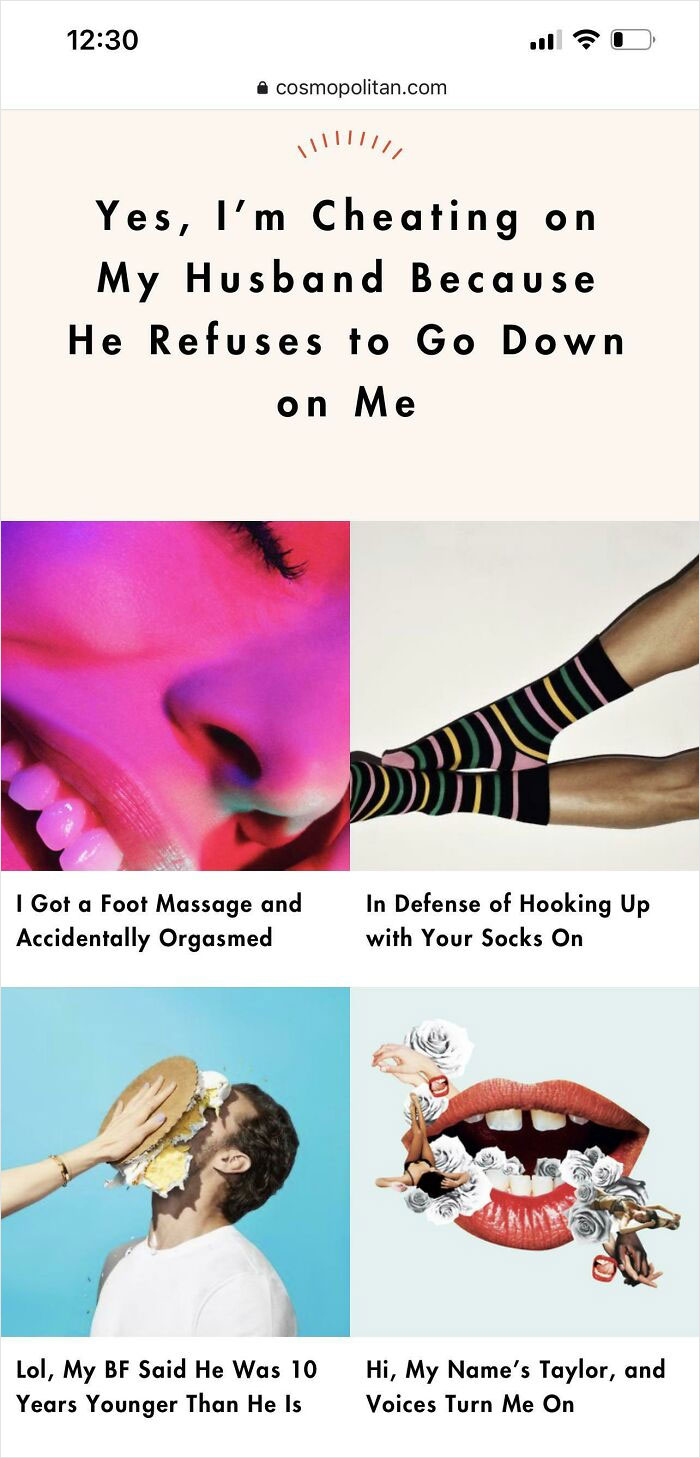Open the cosmopolitan.com address bar
Image resolution: width=700 pixels, height=1458 pixels.
[350, 88]
